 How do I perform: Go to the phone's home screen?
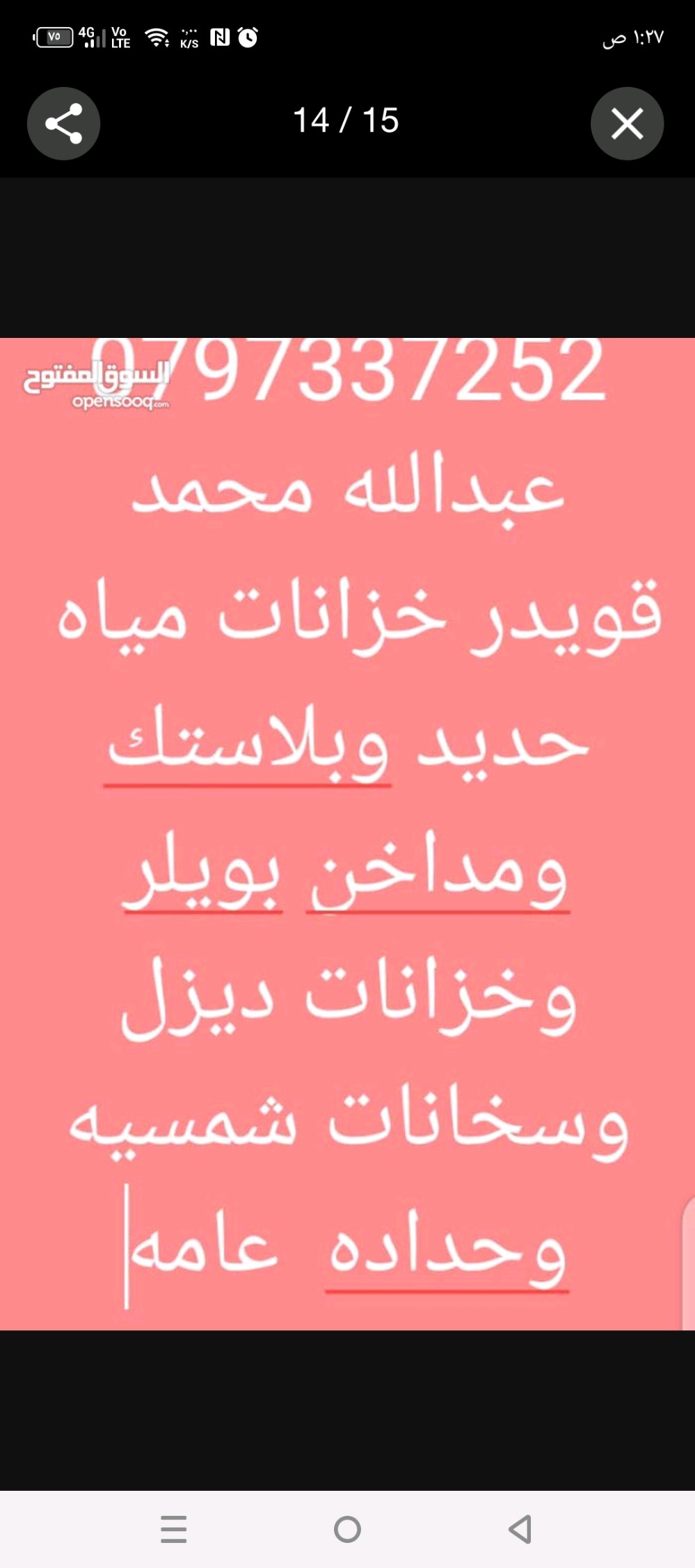click(347, 1528)
